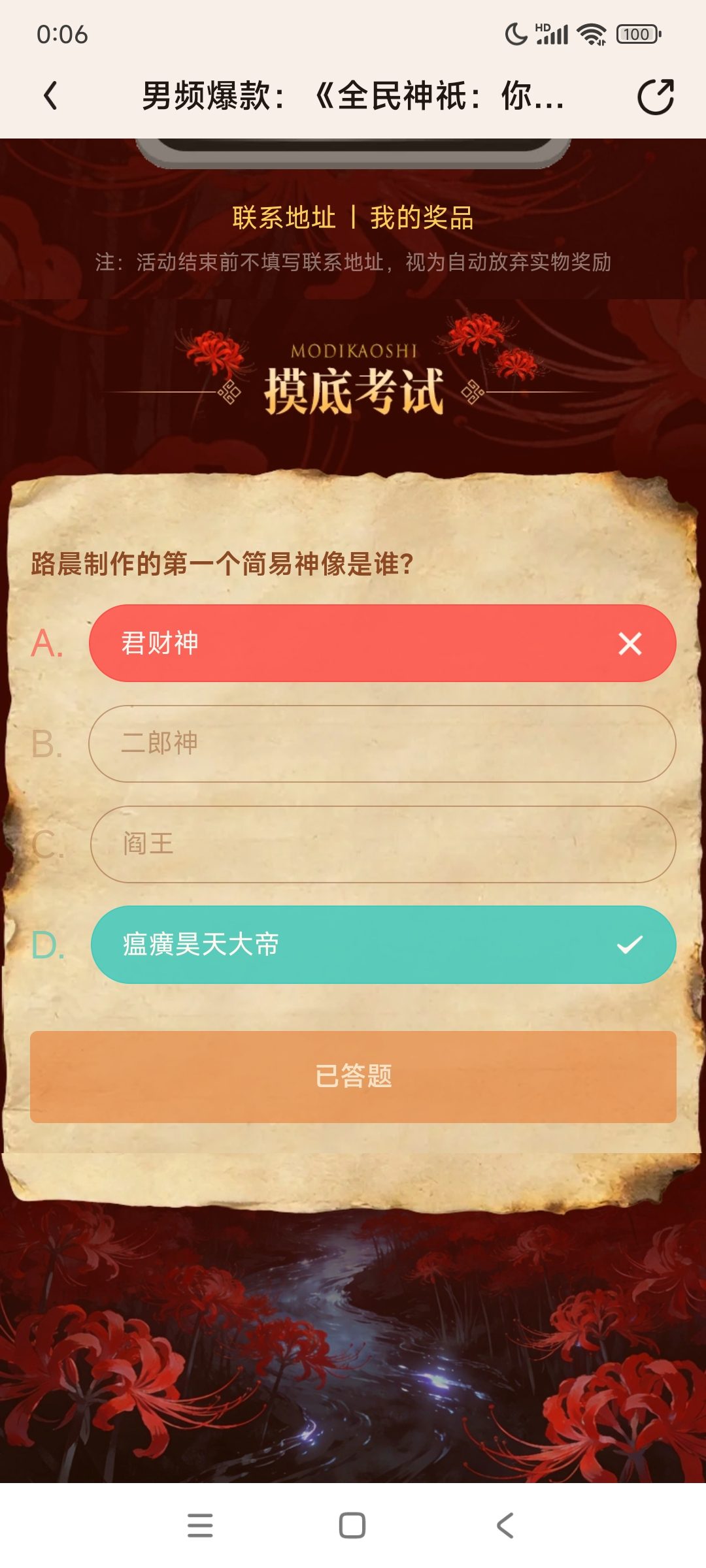Image resolution: width=706 pixels, height=1568 pixels.
Task: Select answer D 瘟癀昊天大帝
Action: pyautogui.click(x=382, y=945)
